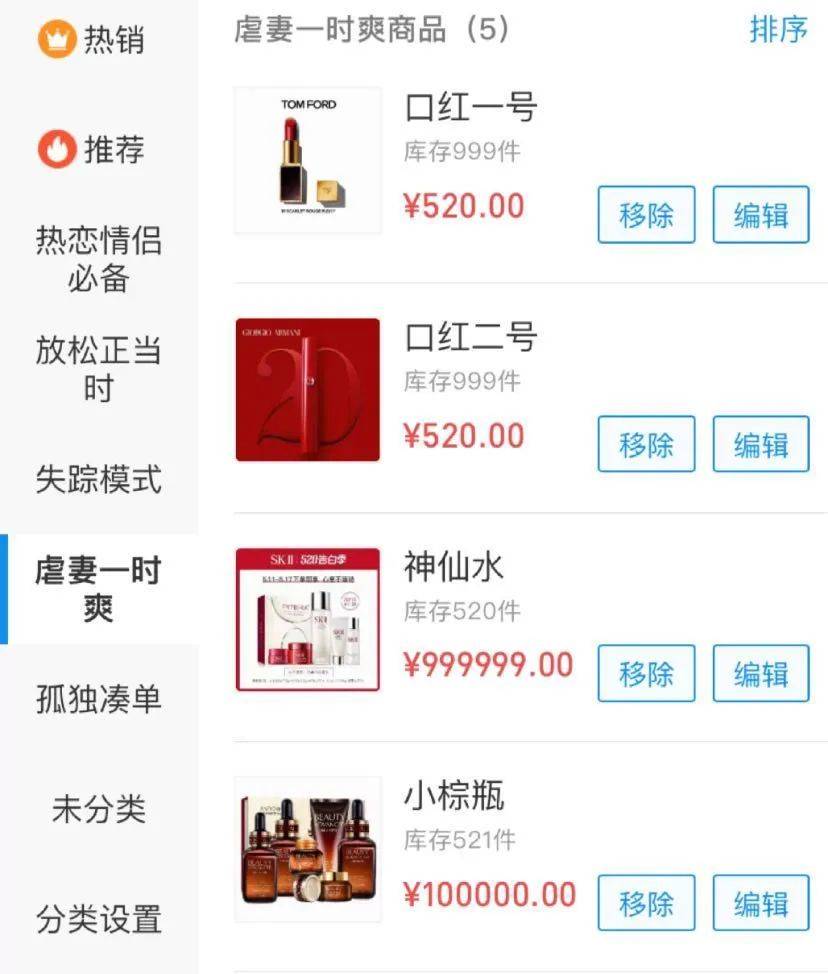Click 编辑 on the 神仙水 item
The height and width of the screenshot is (974, 828).
[760, 674]
